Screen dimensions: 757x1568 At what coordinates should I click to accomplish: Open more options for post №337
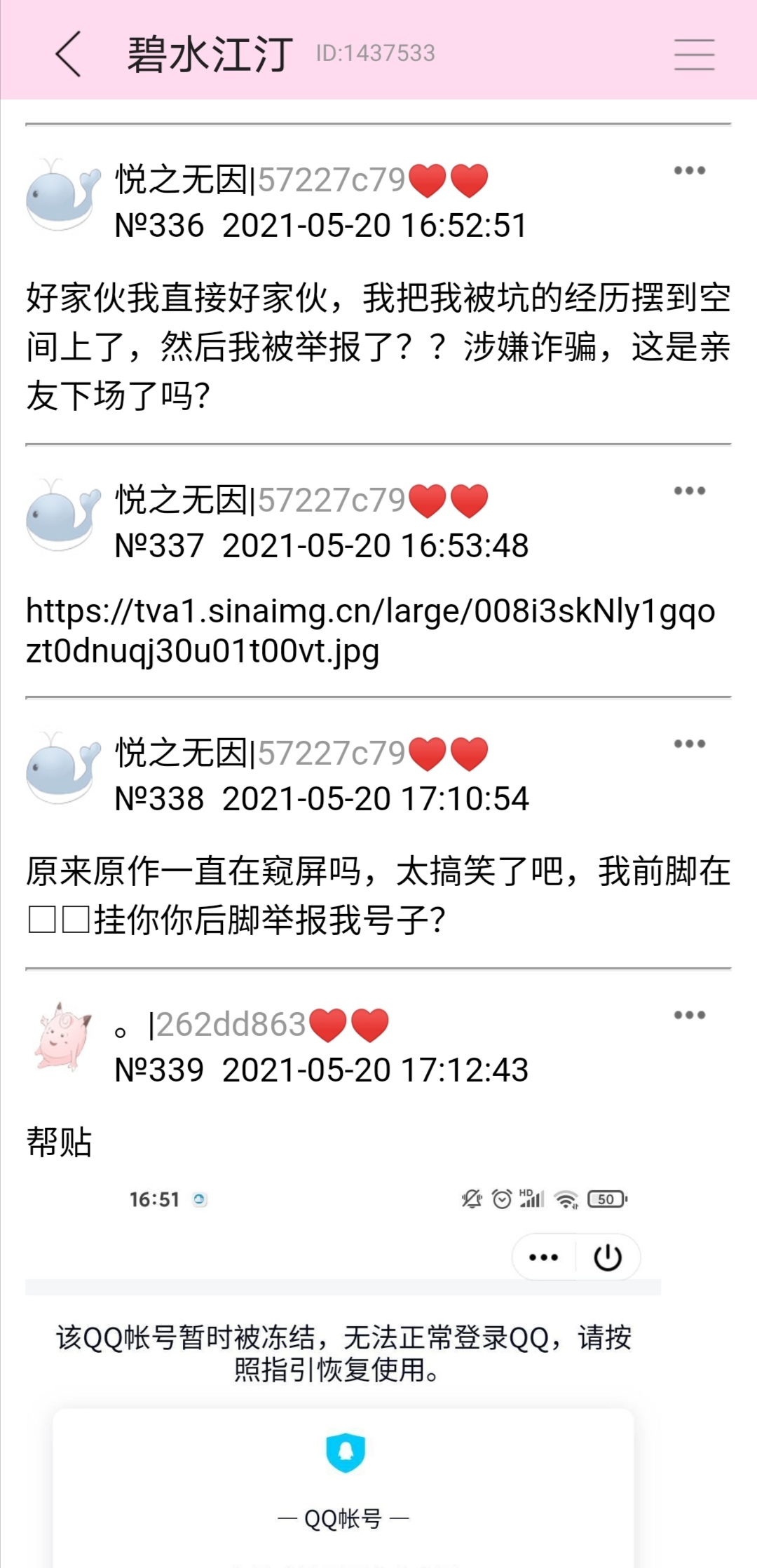pyautogui.click(x=689, y=491)
